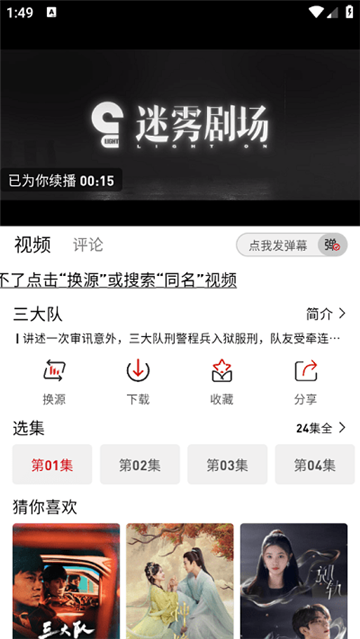Select the 视频 tab

(x=33, y=245)
